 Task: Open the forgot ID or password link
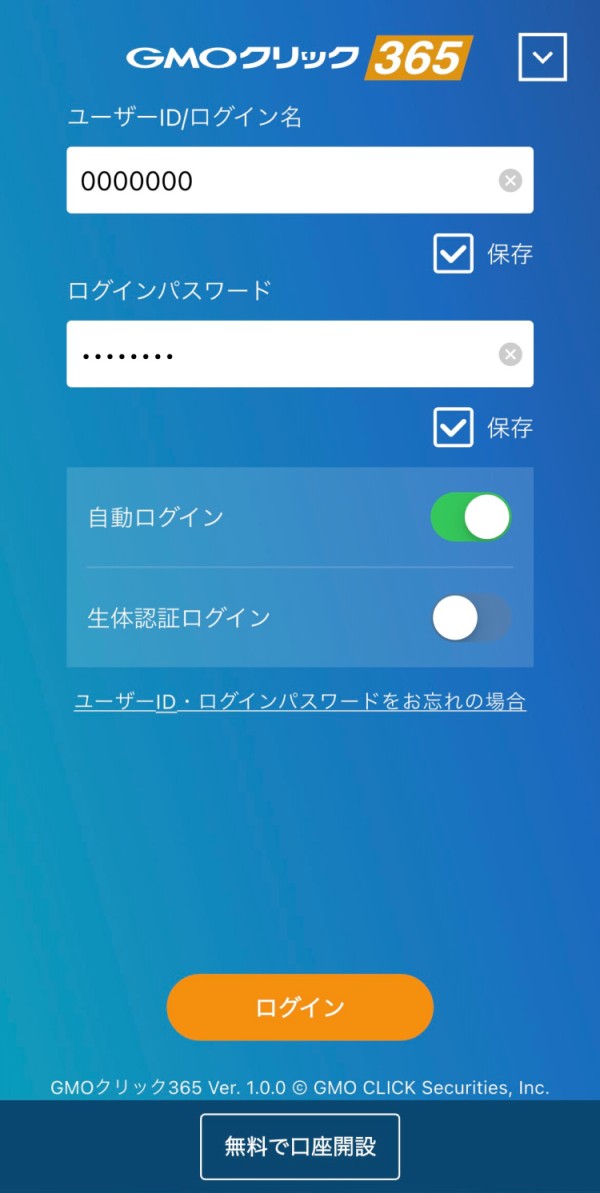point(300,701)
